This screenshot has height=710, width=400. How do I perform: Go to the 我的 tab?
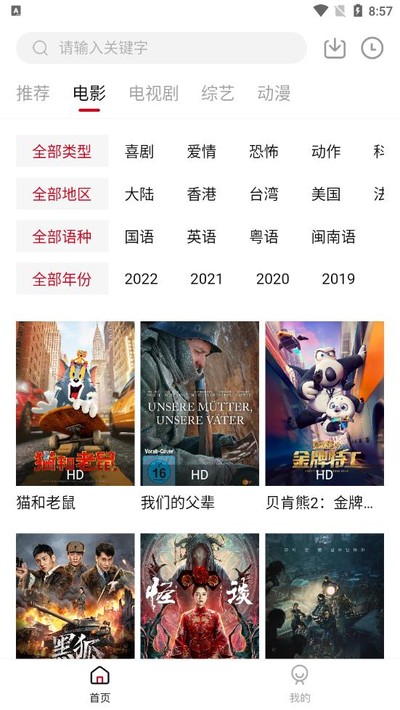pyautogui.click(x=299, y=684)
